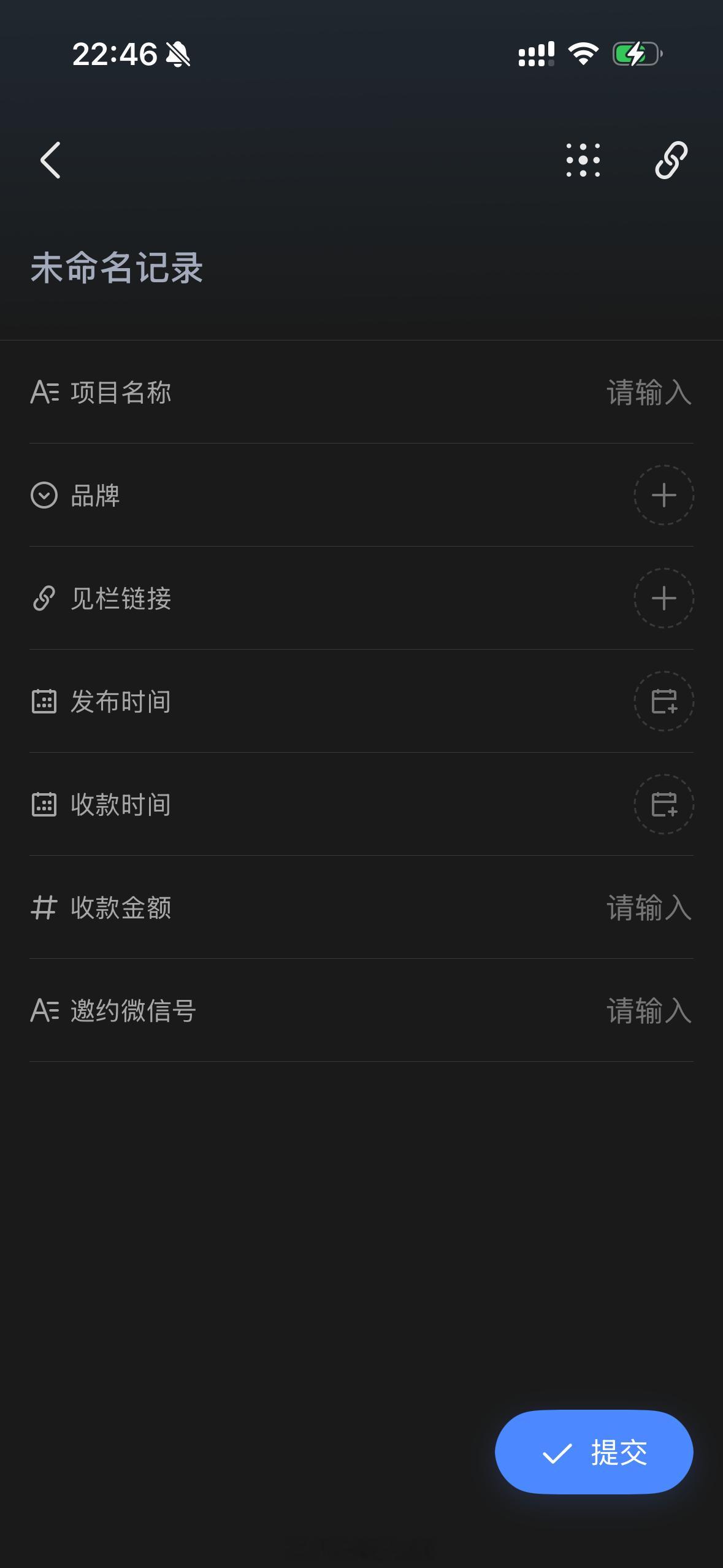Enter a number in 收款金额 field
The image size is (723, 1568).
[361, 907]
